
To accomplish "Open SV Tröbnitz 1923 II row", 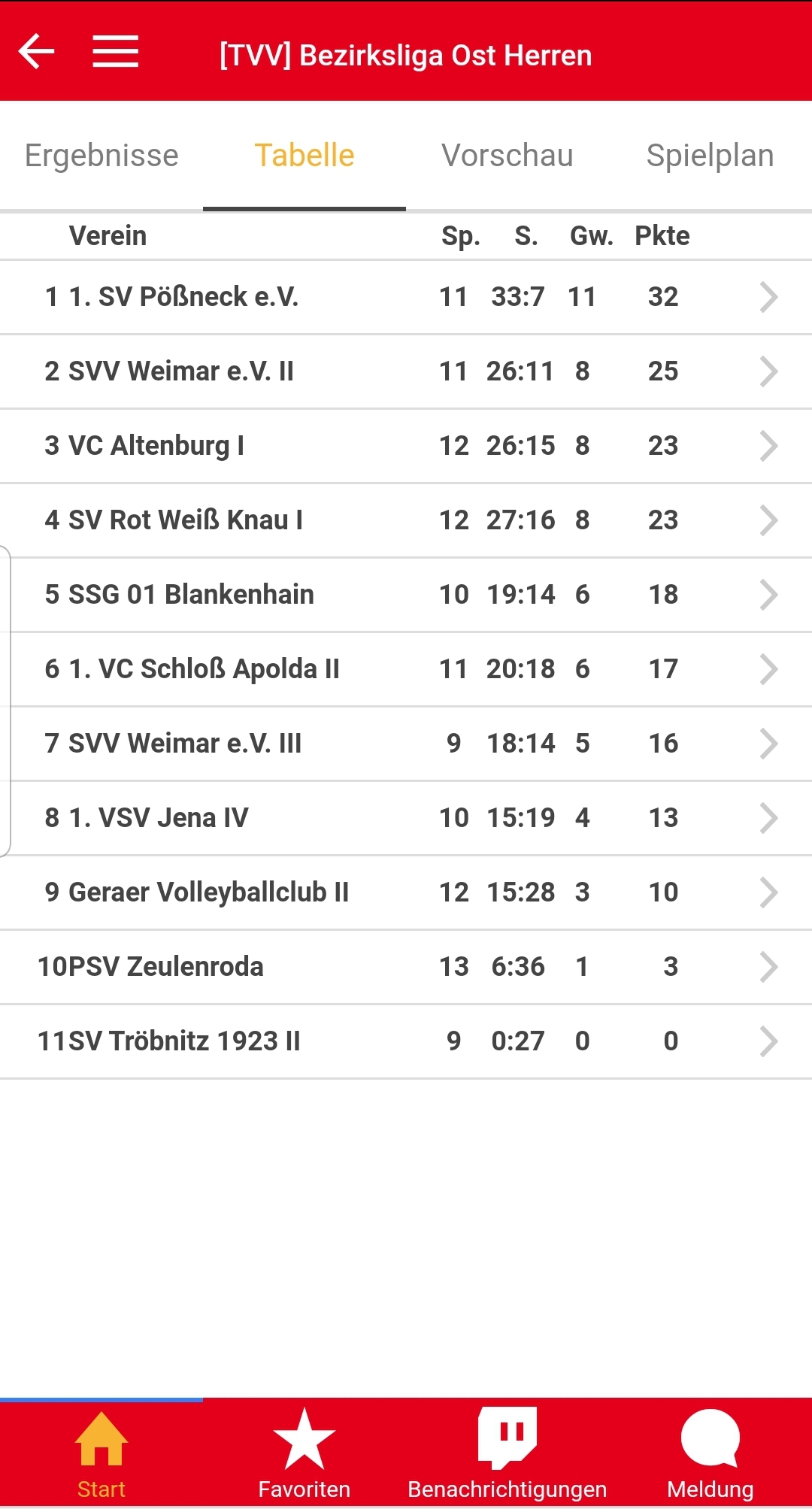I will point(406,1041).
